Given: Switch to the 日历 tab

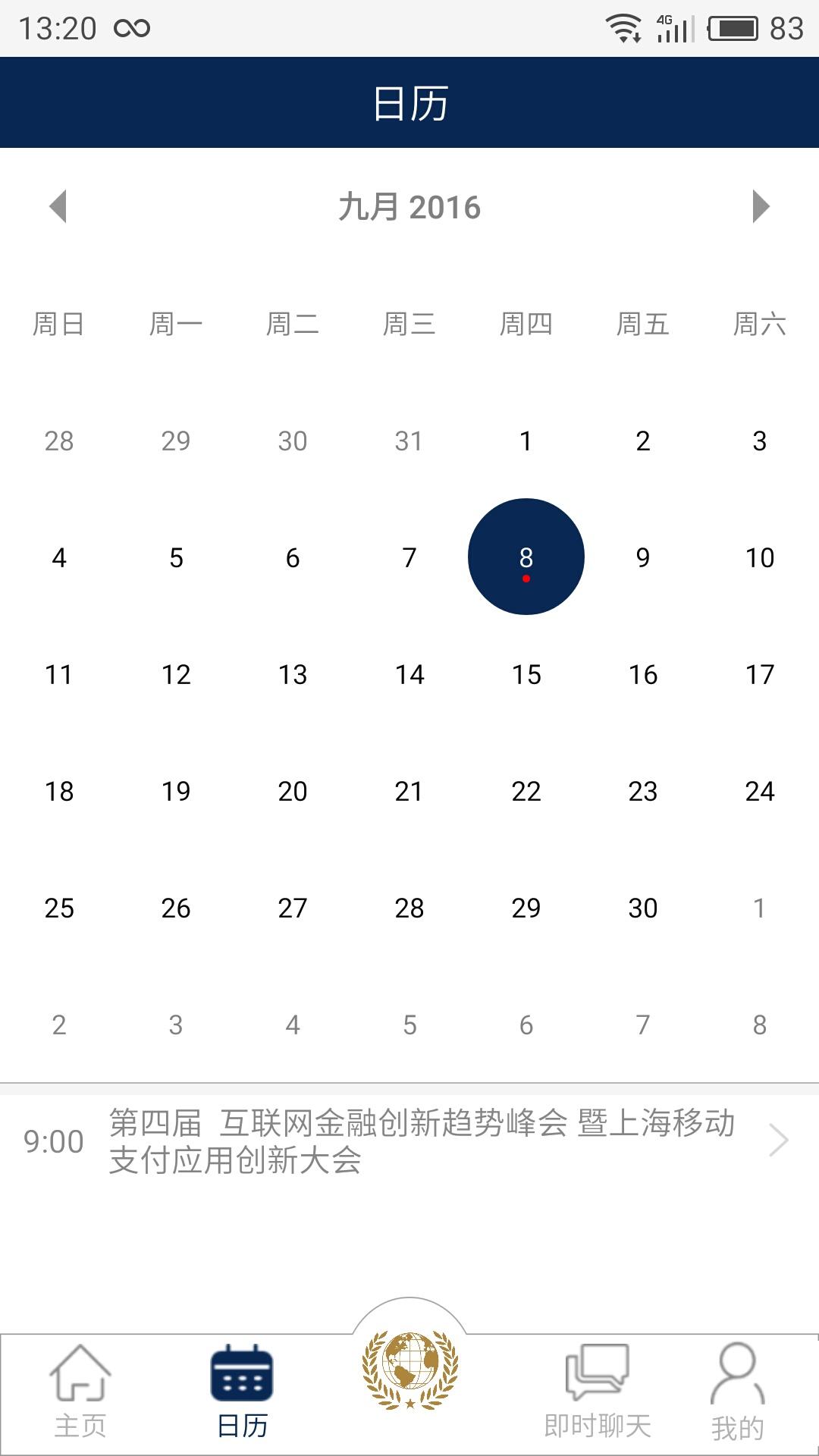Looking at the screenshot, I should click(x=242, y=1392).
